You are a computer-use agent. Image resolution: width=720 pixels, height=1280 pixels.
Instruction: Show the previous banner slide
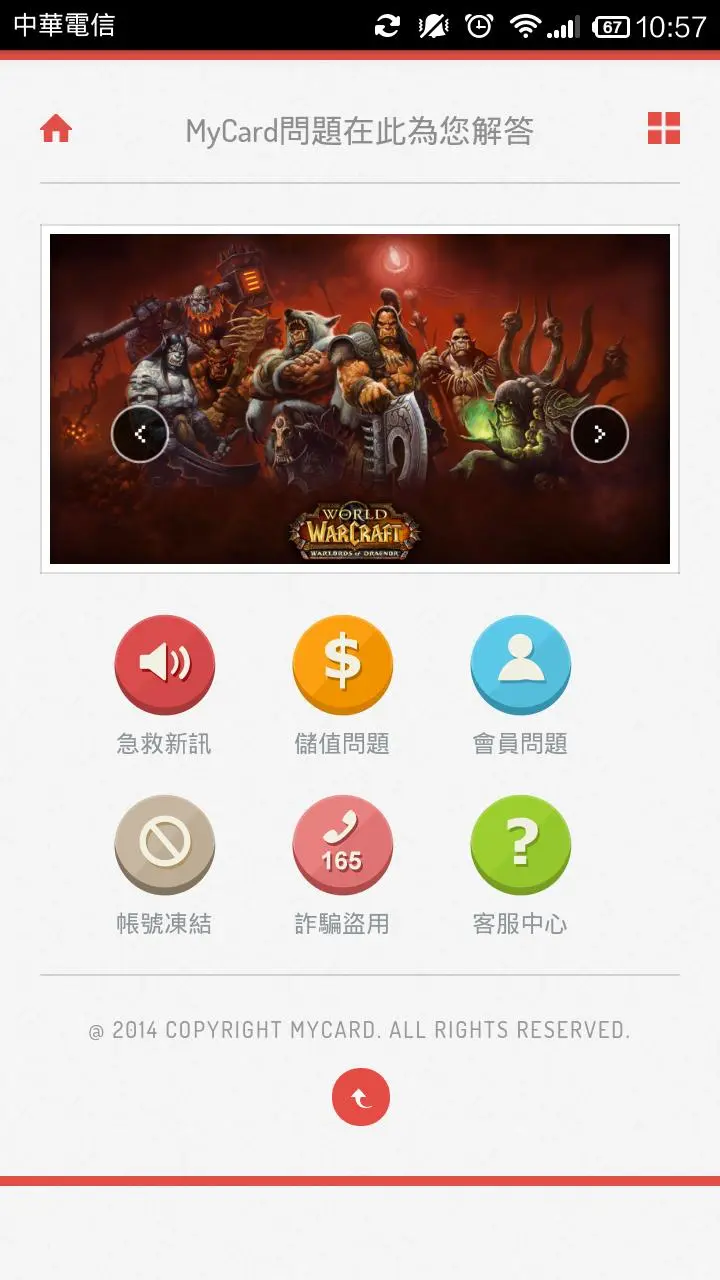coord(140,434)
